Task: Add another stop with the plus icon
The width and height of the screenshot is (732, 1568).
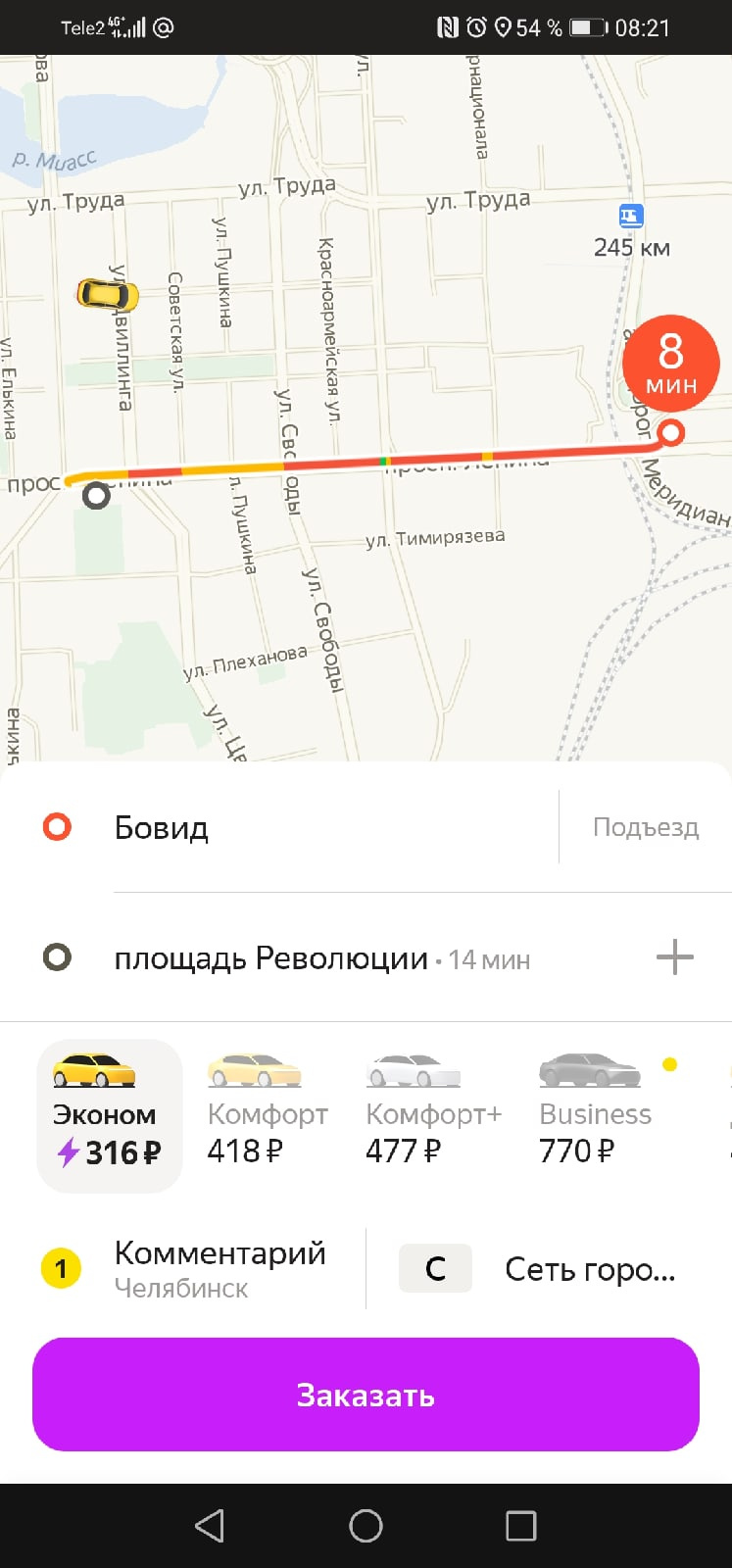Action: [x=674, y=957]
